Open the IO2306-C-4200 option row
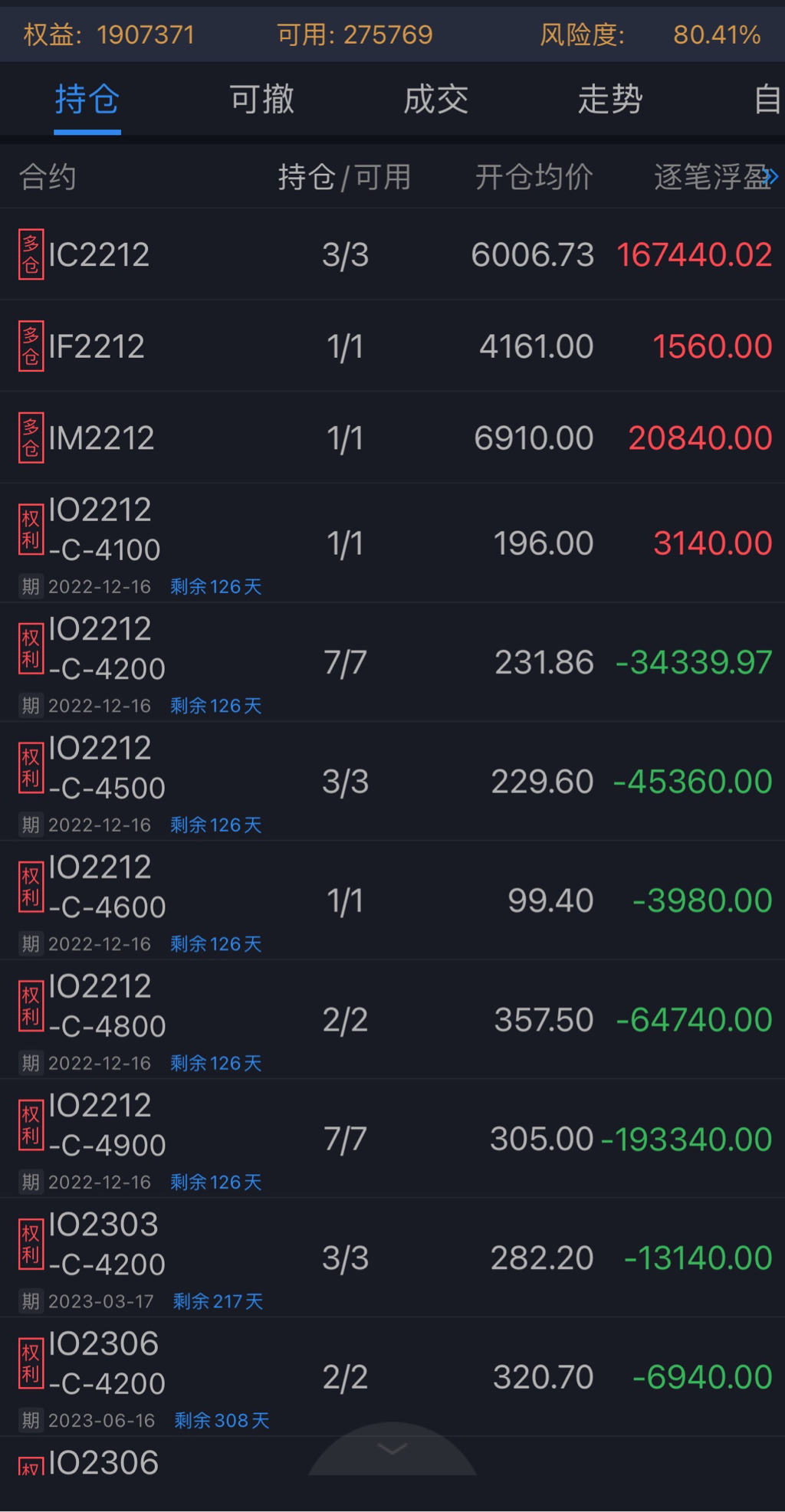 (x=392, y=1378)
